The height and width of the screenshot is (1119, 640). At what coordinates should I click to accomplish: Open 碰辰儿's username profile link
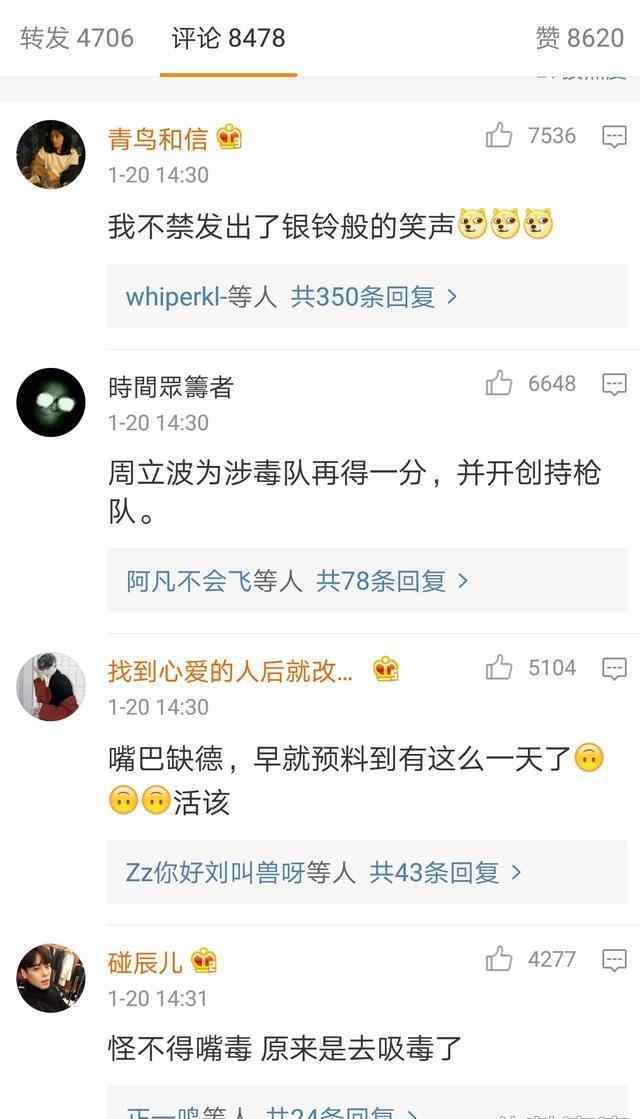tap(145, 962)
